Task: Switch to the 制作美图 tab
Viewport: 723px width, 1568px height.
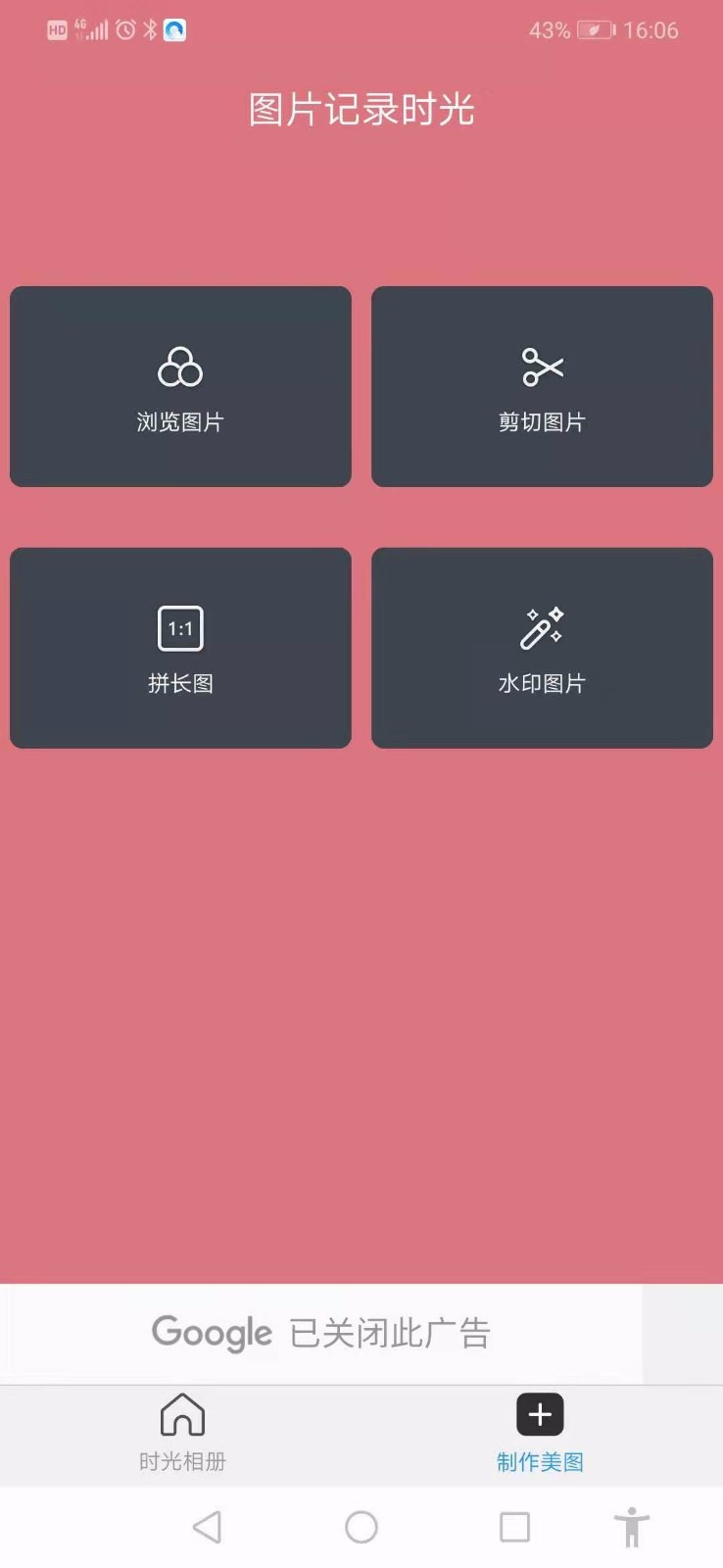Action: point(539,1436)
